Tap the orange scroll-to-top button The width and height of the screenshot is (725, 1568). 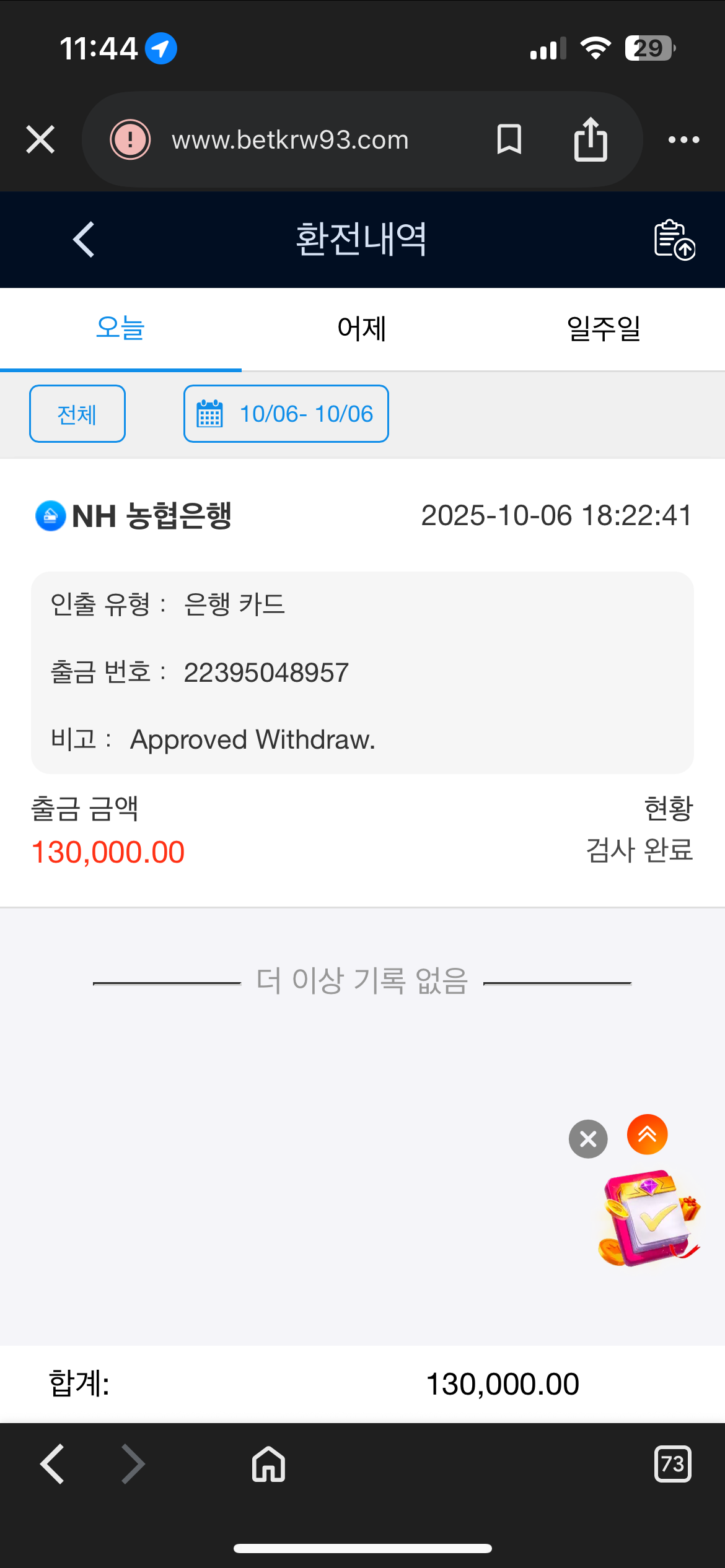647,1135
